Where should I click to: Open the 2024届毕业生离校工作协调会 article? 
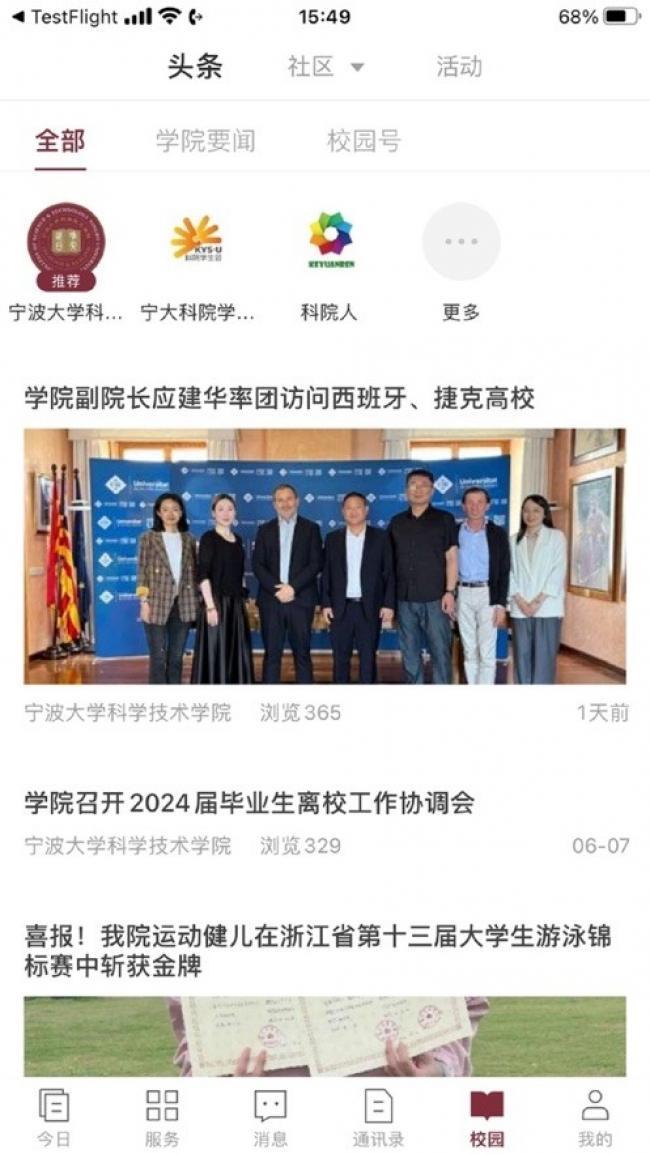pos(250,803)
